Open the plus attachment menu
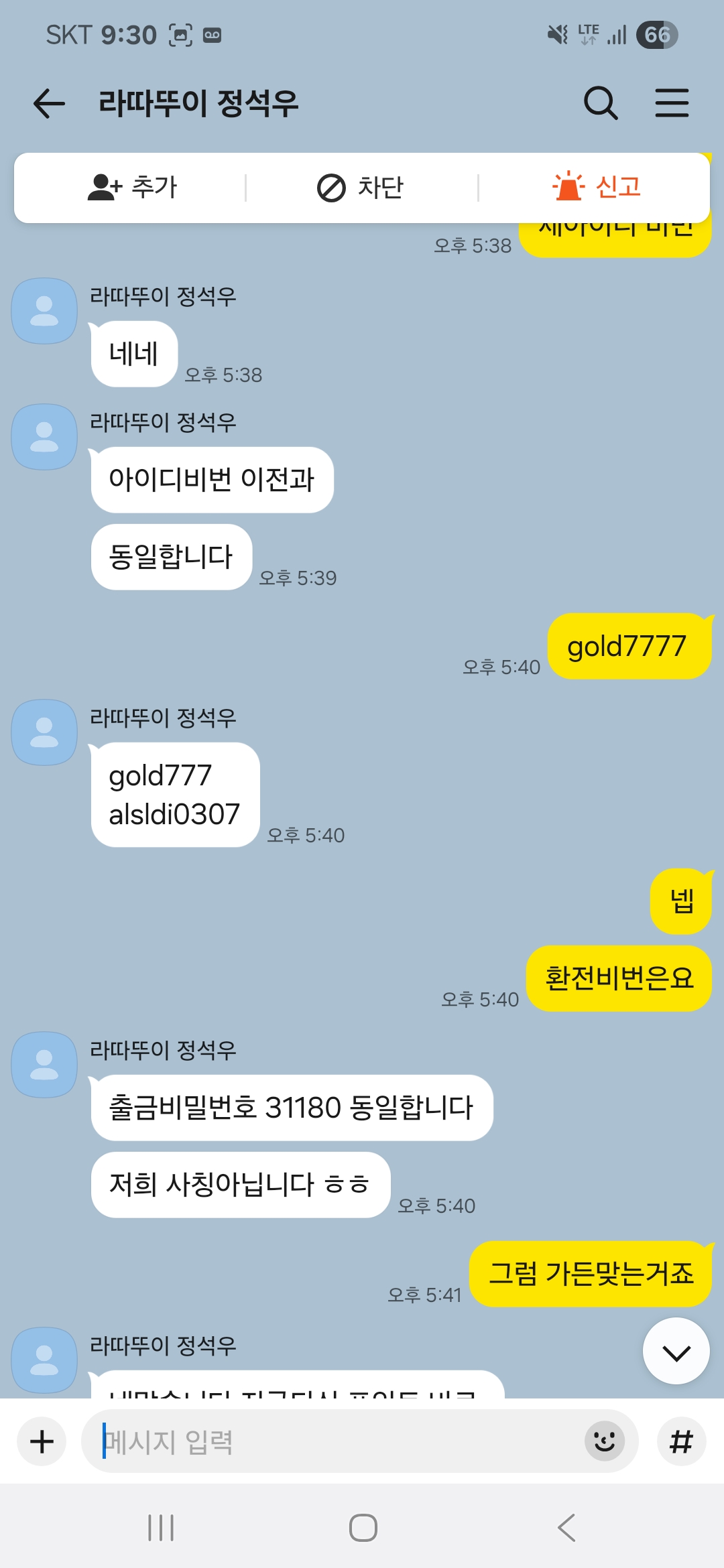The image size is (724, 1568). point(42,1441)
